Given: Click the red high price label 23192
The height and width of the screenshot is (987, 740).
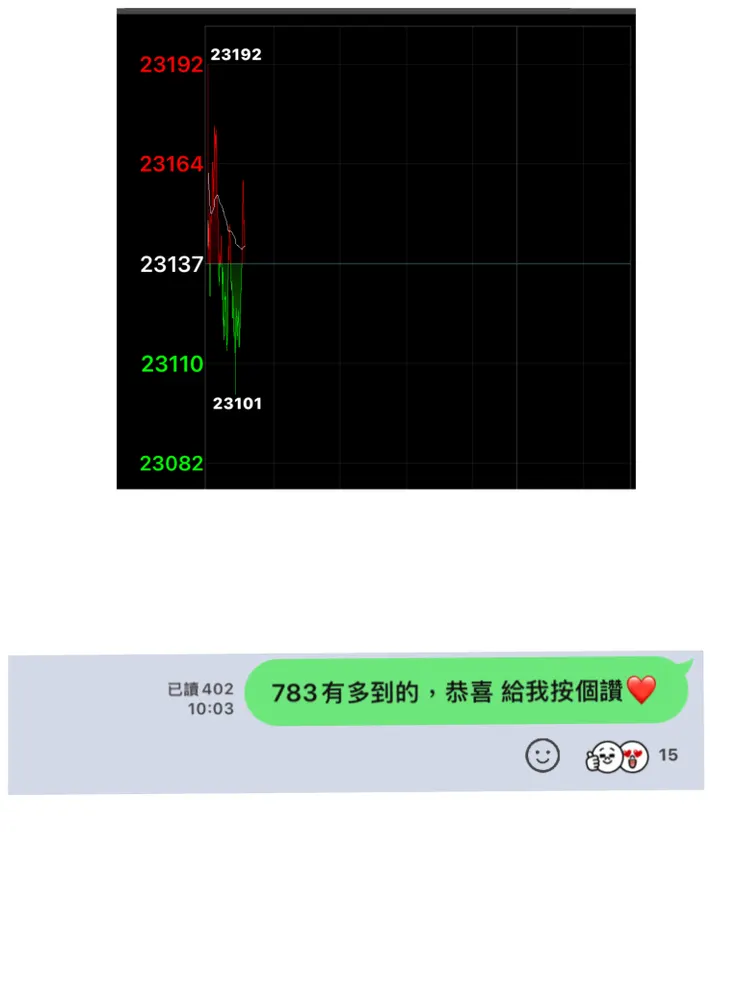Looking at the screenshot, I should [x=170, y=63].
